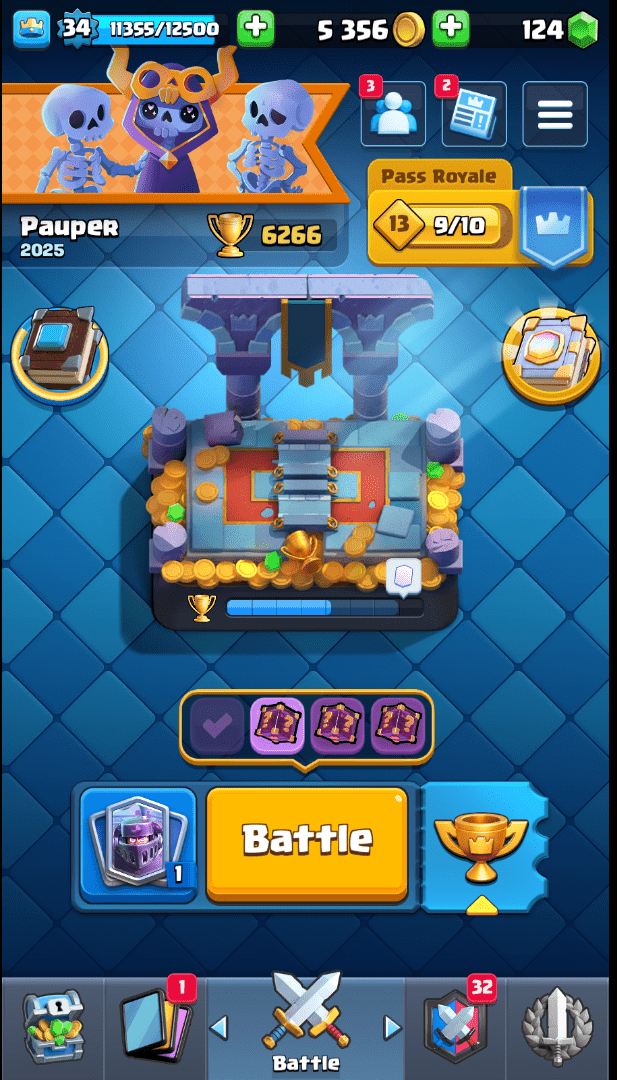Viewport: 617px width, 1080px height.
Task: Open the news feed icon
Action: click(x=473, y=114)
